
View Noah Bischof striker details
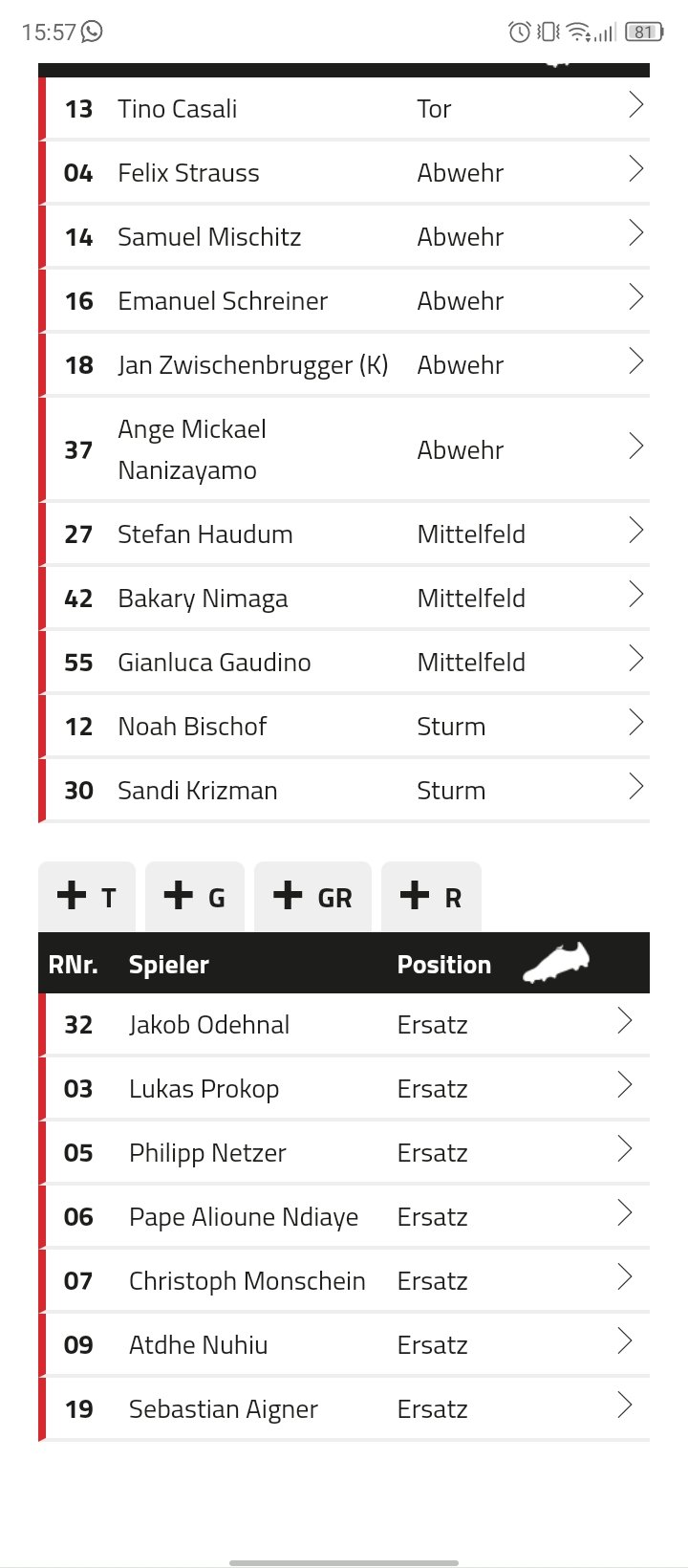(x=344, y=726)
